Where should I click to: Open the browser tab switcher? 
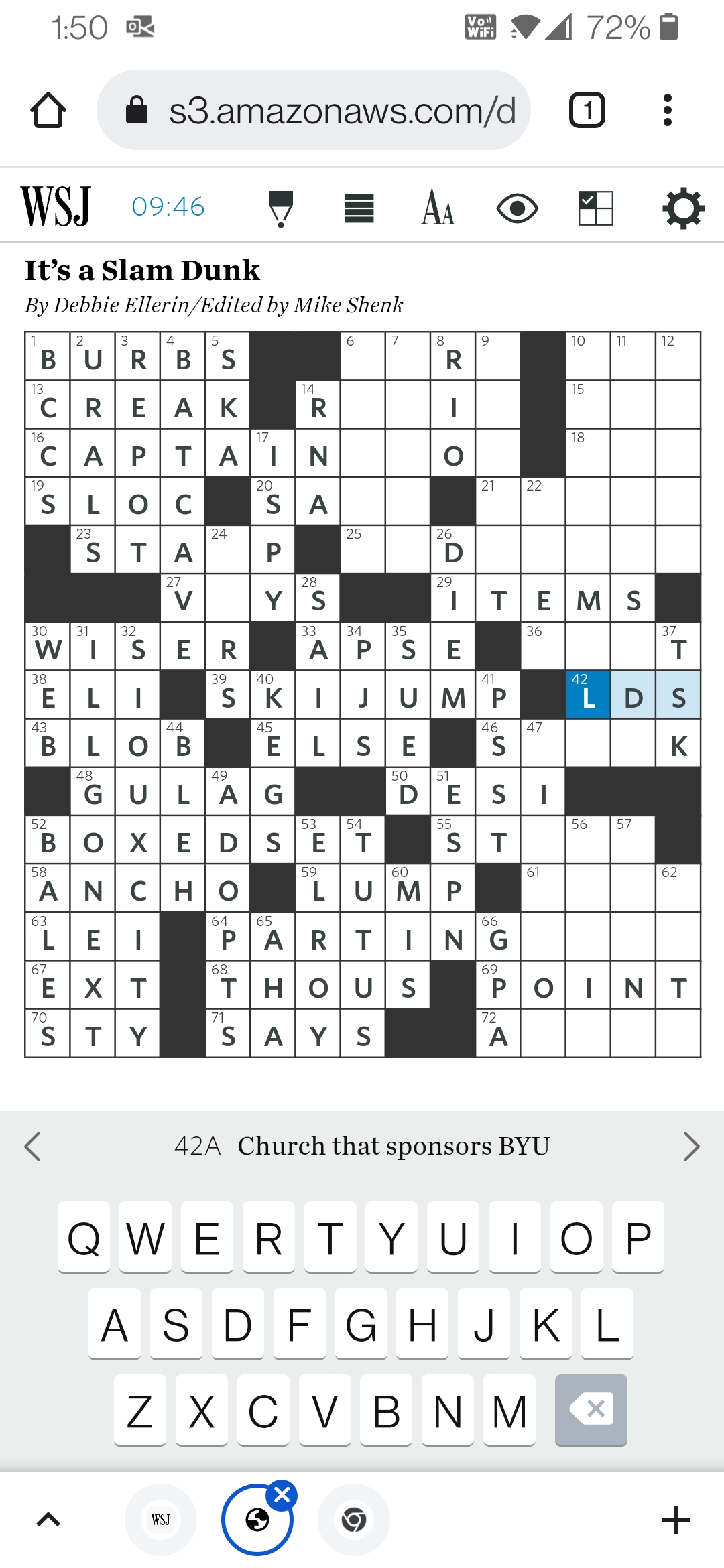point(587,110)
